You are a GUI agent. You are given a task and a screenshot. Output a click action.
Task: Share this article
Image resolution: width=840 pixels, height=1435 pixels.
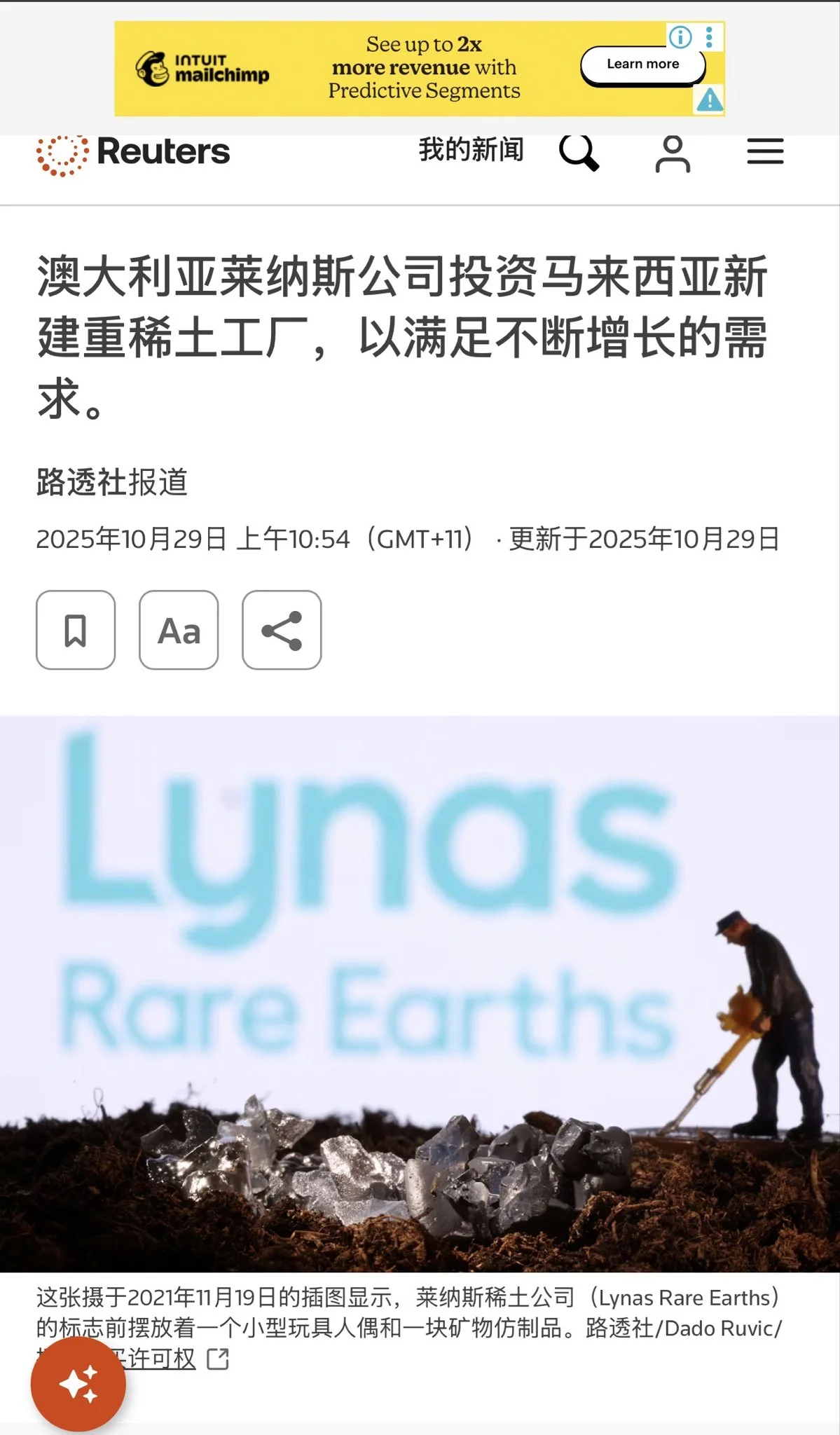click(x=282, y=630)
